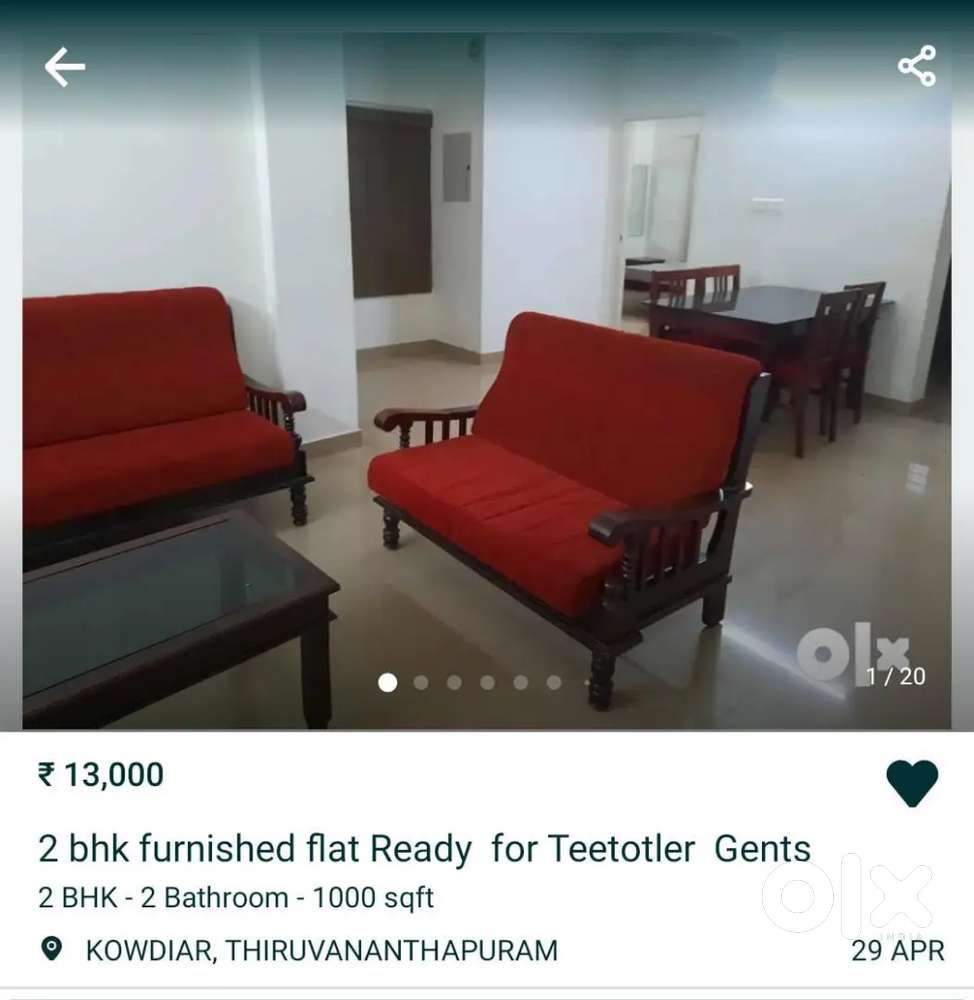Viewport: 974px width, 1000px height.
Task: Open the listing title text
Action: click(x=424, y=847)
